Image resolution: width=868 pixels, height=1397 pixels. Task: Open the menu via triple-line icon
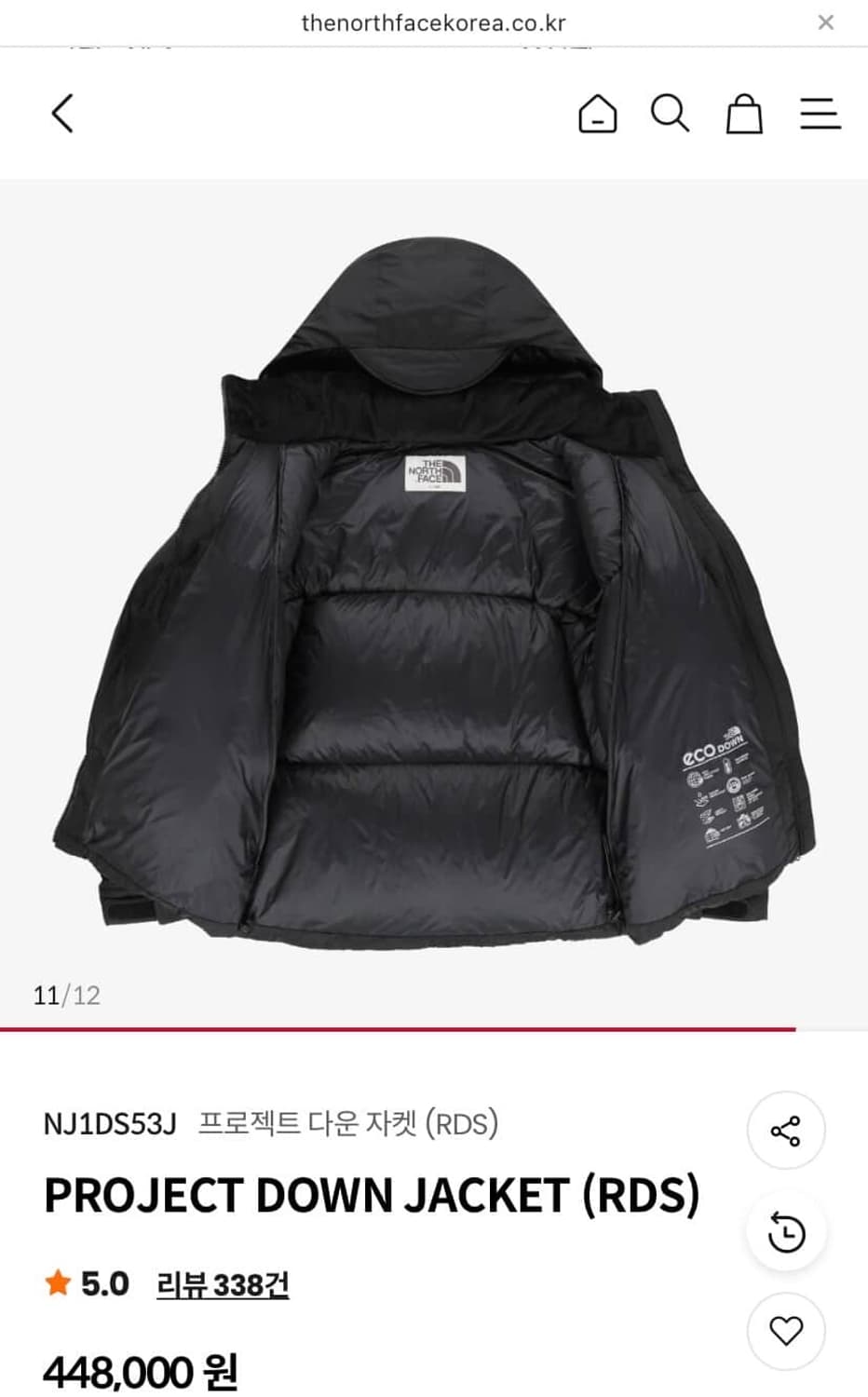[817, 115]
